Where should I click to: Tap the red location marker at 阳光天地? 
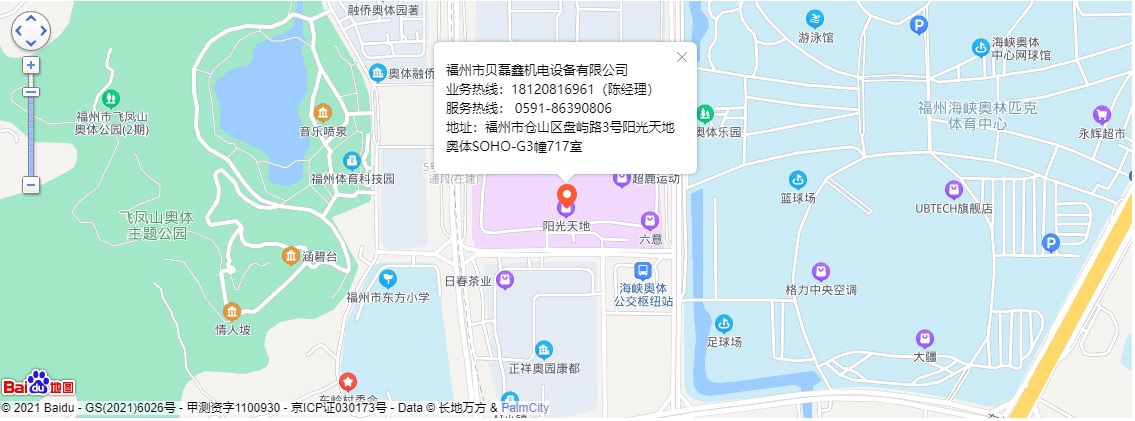[566, 194]
